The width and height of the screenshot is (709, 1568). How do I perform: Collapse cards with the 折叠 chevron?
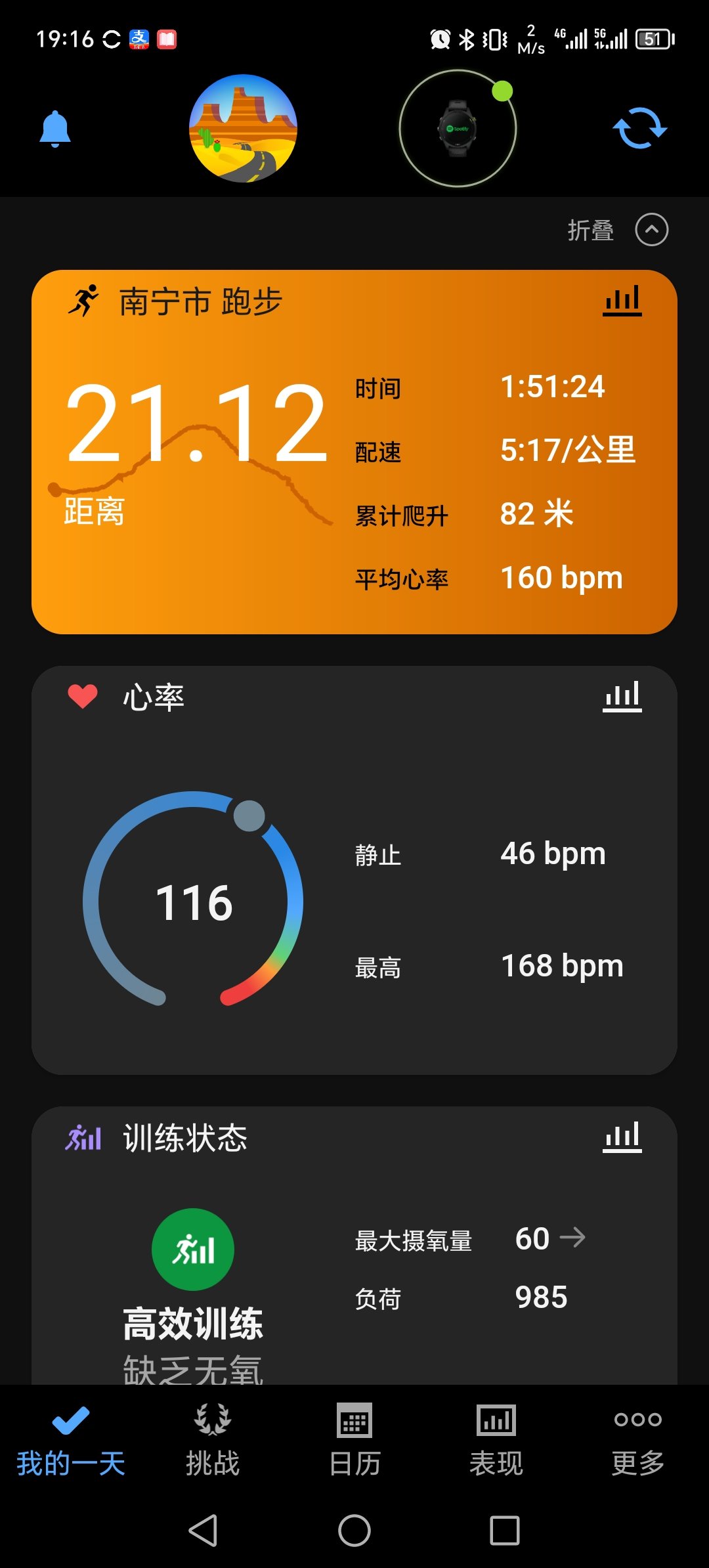(x=651, y=230)
